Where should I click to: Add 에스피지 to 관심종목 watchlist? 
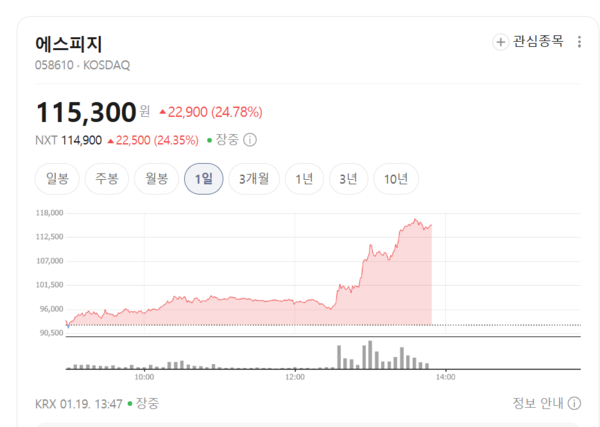tap(529, 42)
